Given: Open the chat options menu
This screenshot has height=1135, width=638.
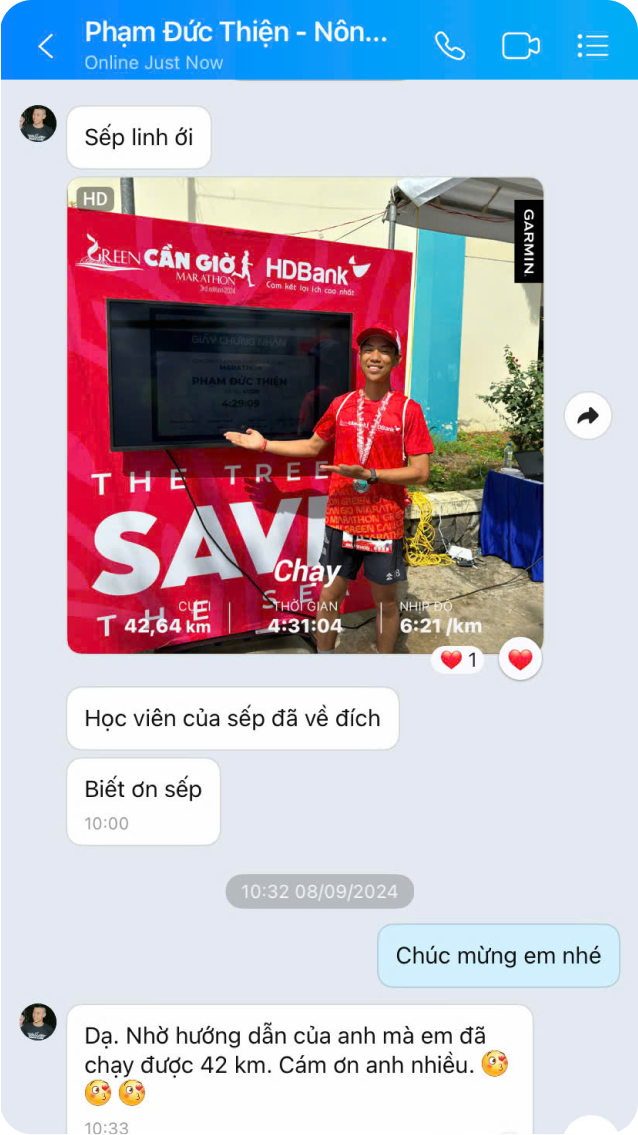Looking at the screenshot, I should click(x=593, y=46).
